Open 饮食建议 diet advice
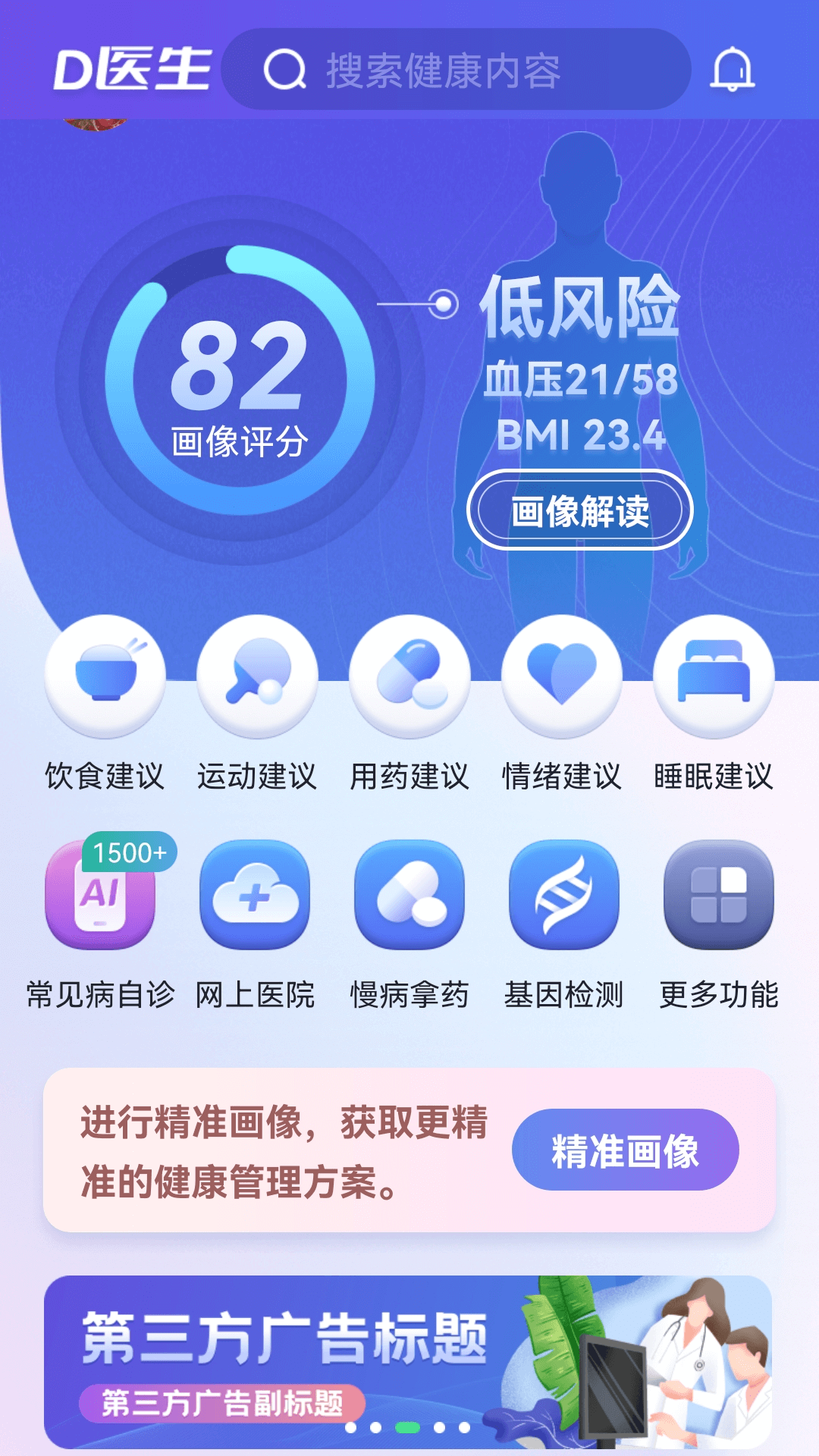Viewport: 819px width, 1456px height. coord(105,676)
